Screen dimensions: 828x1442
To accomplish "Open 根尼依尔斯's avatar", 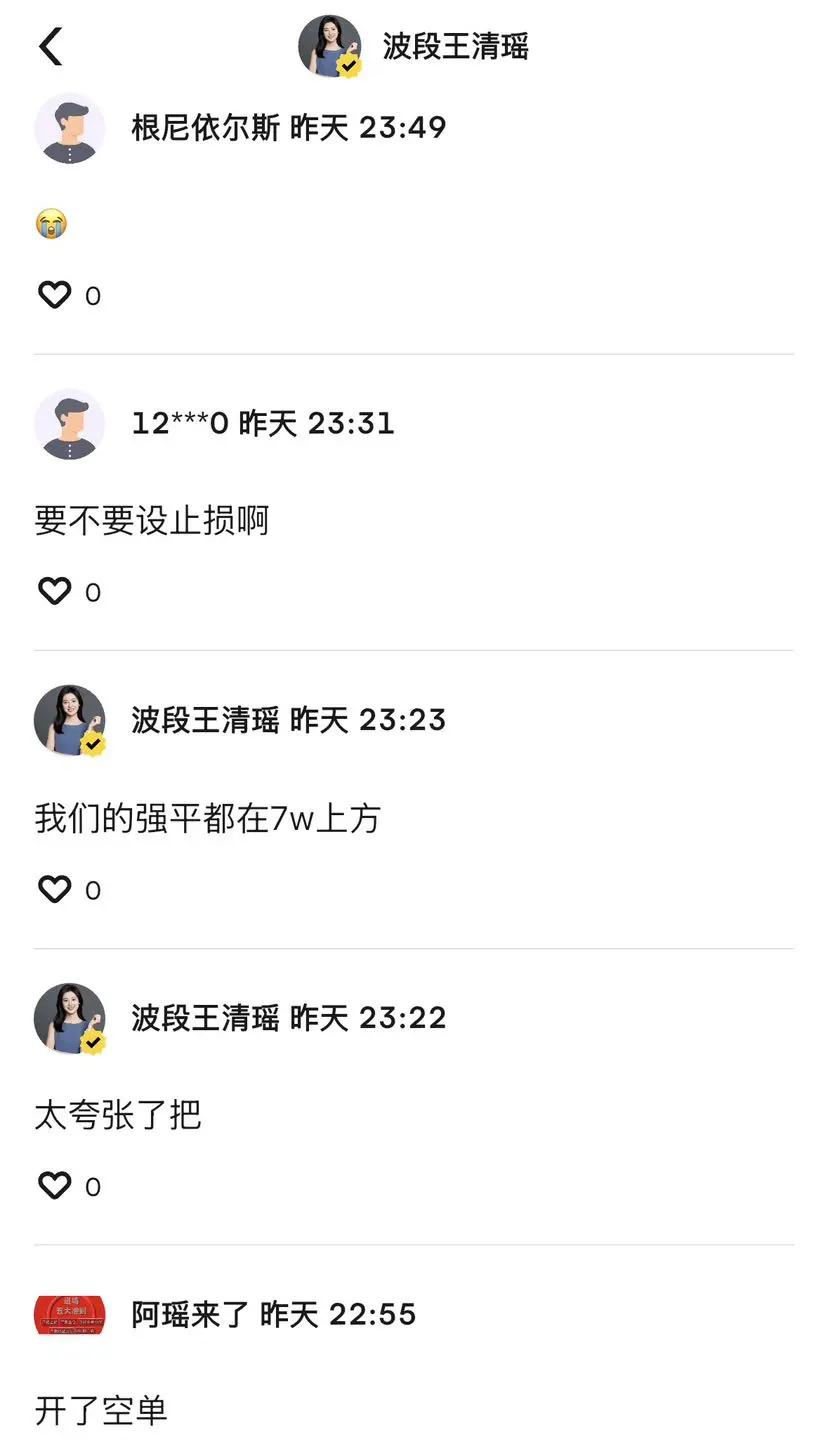I will [x=70, y=128].
